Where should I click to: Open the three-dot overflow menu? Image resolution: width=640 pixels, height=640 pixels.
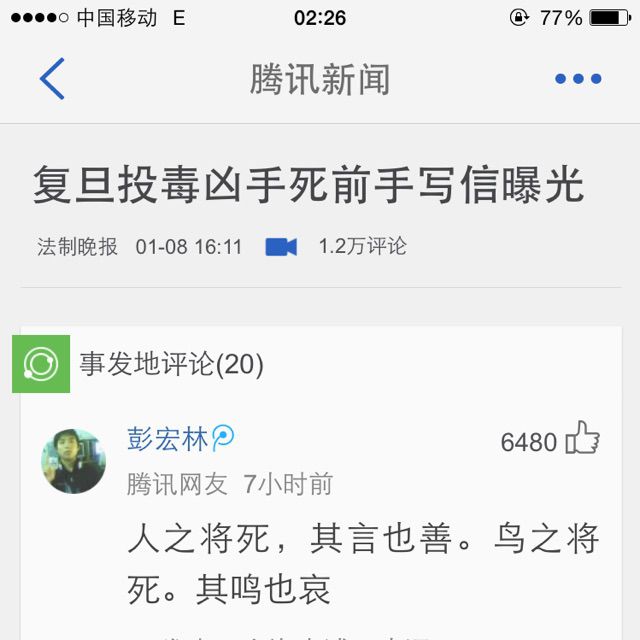point(577,79)
